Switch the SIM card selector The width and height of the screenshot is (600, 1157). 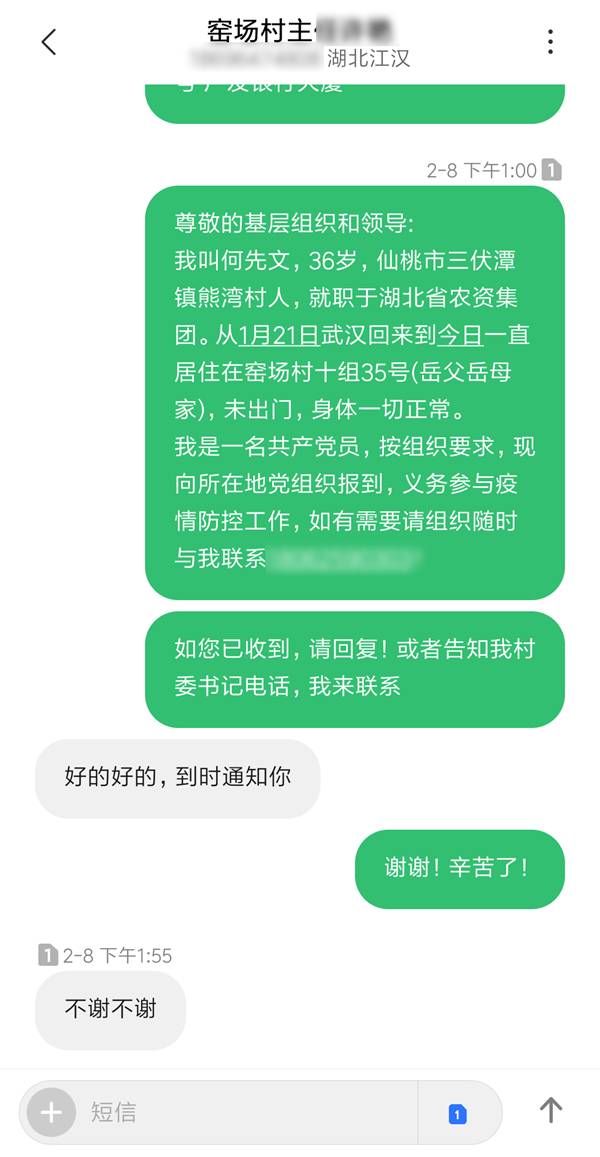pyautogui.click(x=458, y=1113)
